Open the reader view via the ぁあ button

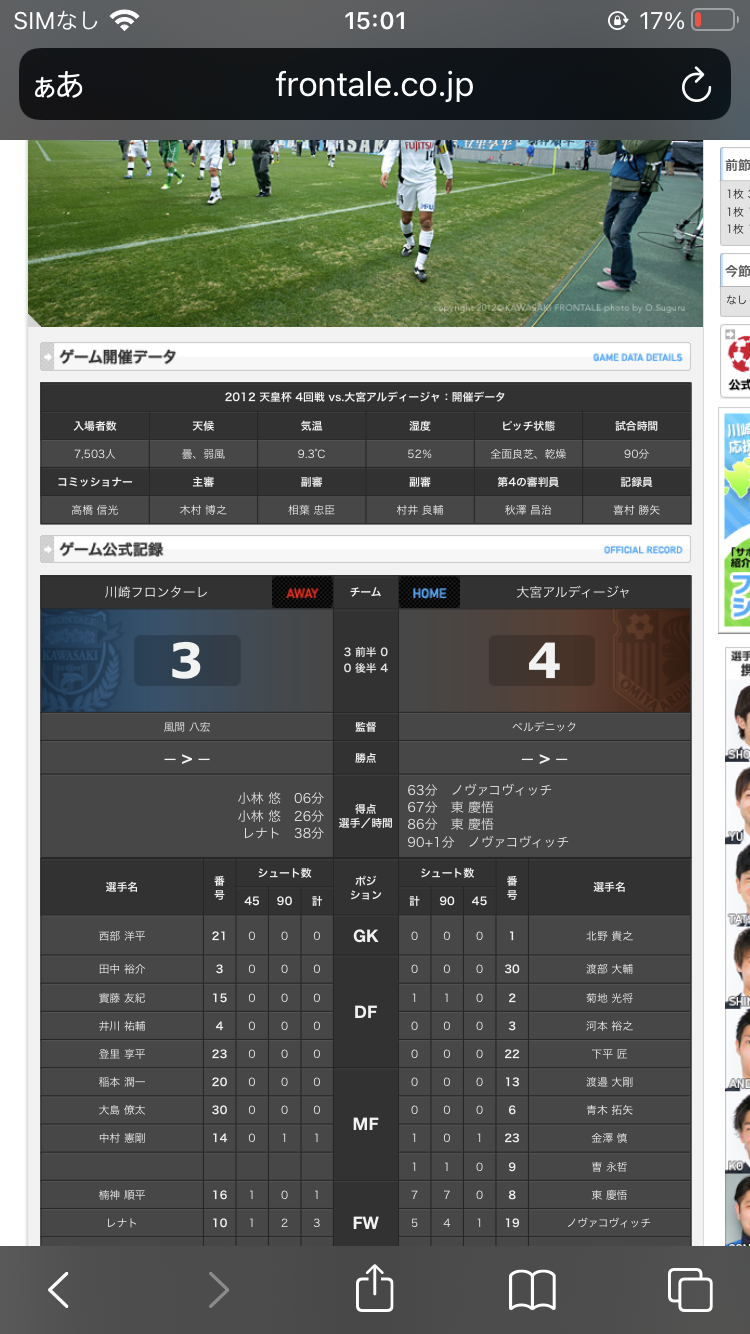(58, 85)
